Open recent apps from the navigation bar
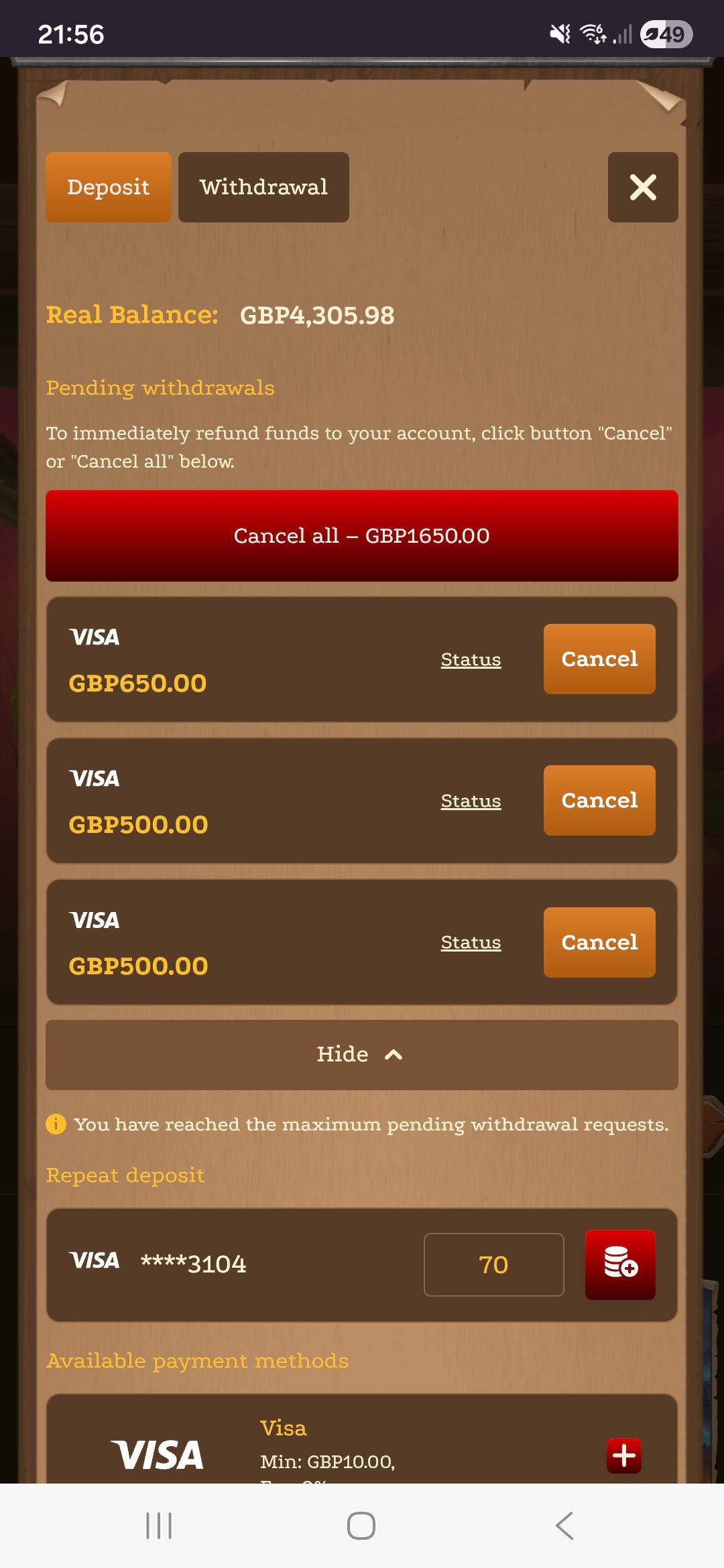The width and height of the screenshot is (724, 1568). click(159, 1526)
